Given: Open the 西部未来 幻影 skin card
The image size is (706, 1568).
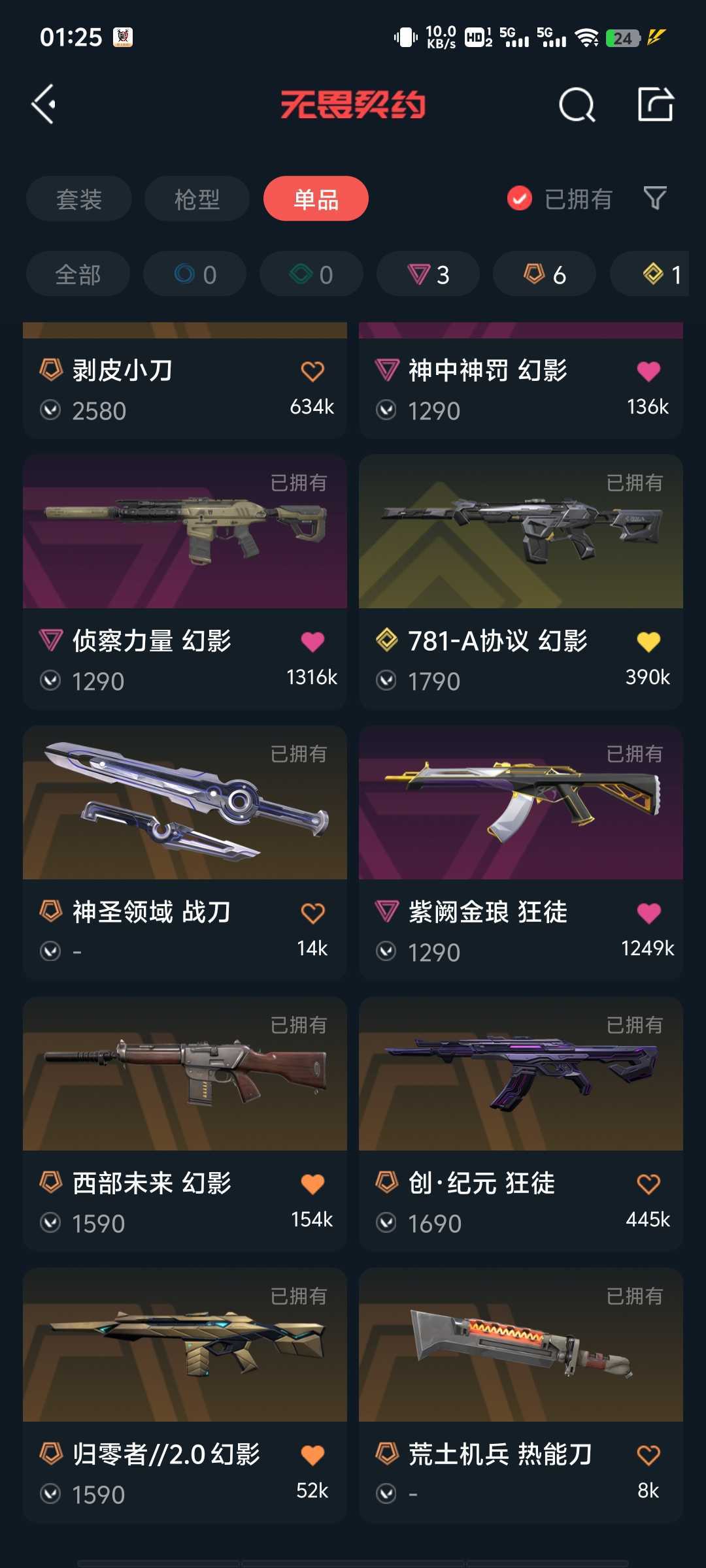Looking at the screenshot, I should tap(185, 1124).
